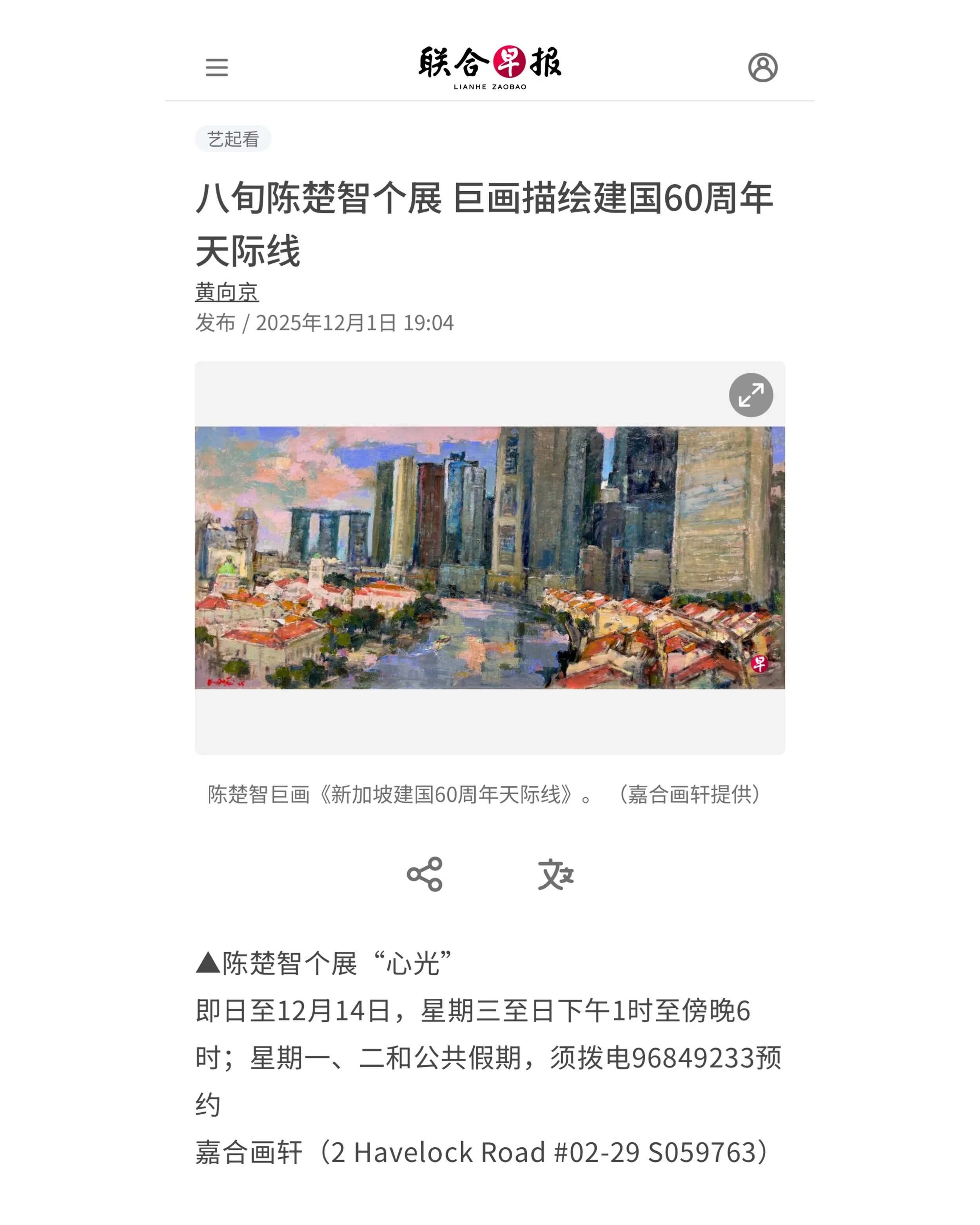This screenshot has width=980, height=1225.
Task: Translate the article text
Action: pos(555,875)
